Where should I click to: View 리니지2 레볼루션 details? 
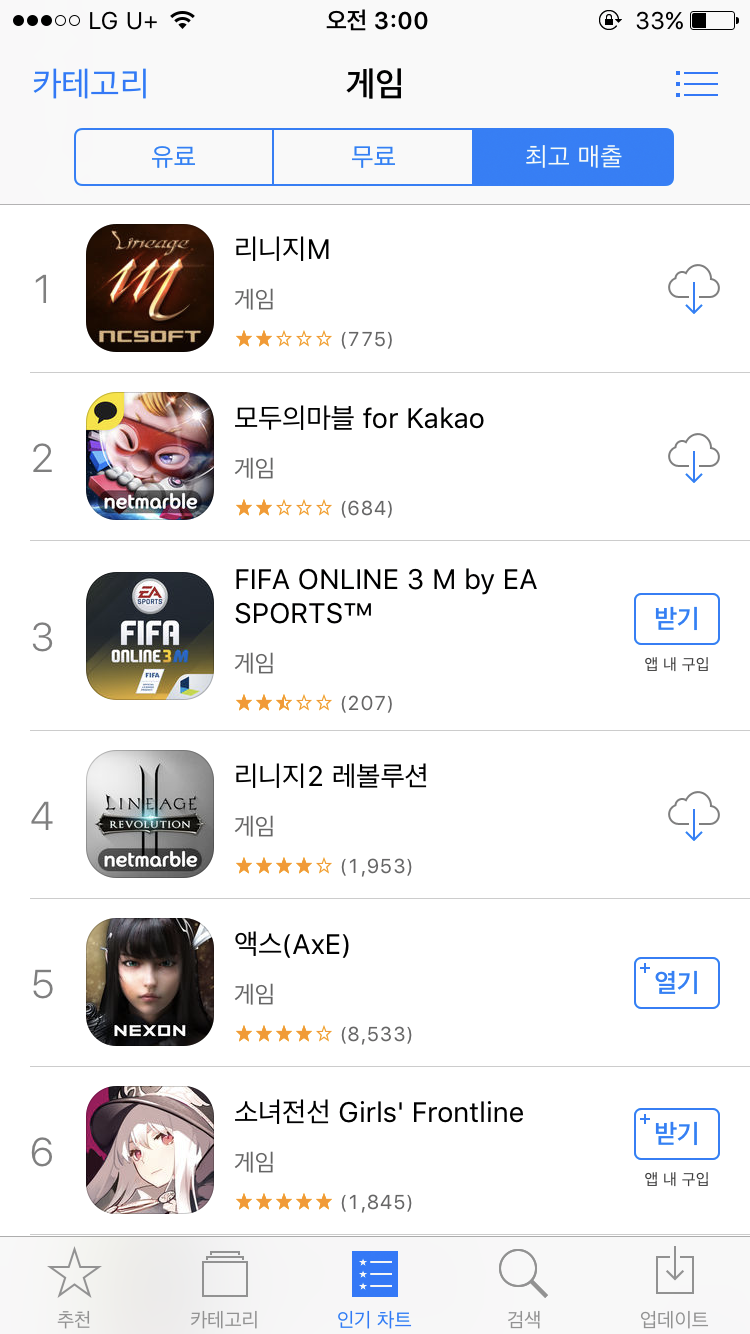coord(400,815)
